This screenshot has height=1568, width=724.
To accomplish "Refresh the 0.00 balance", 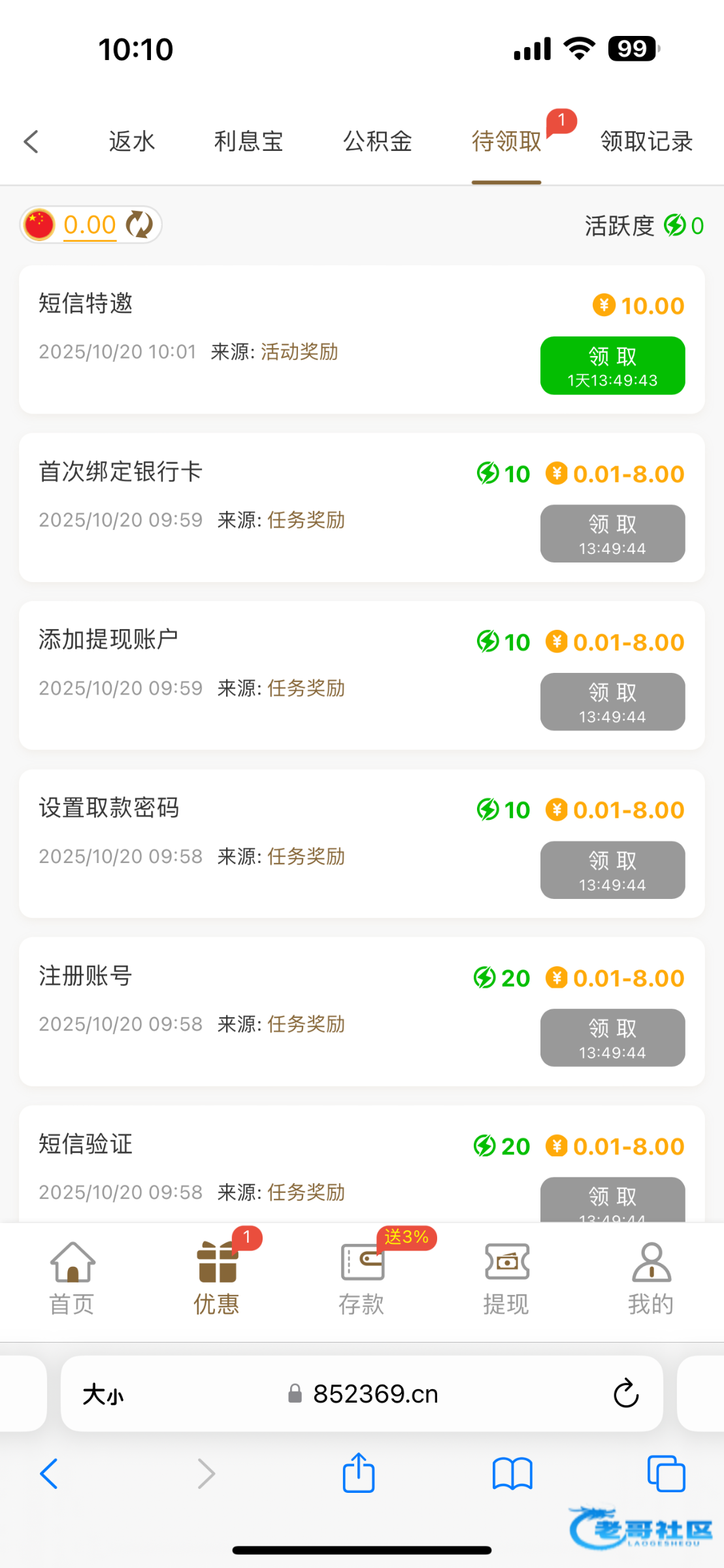I will point(139,225).
